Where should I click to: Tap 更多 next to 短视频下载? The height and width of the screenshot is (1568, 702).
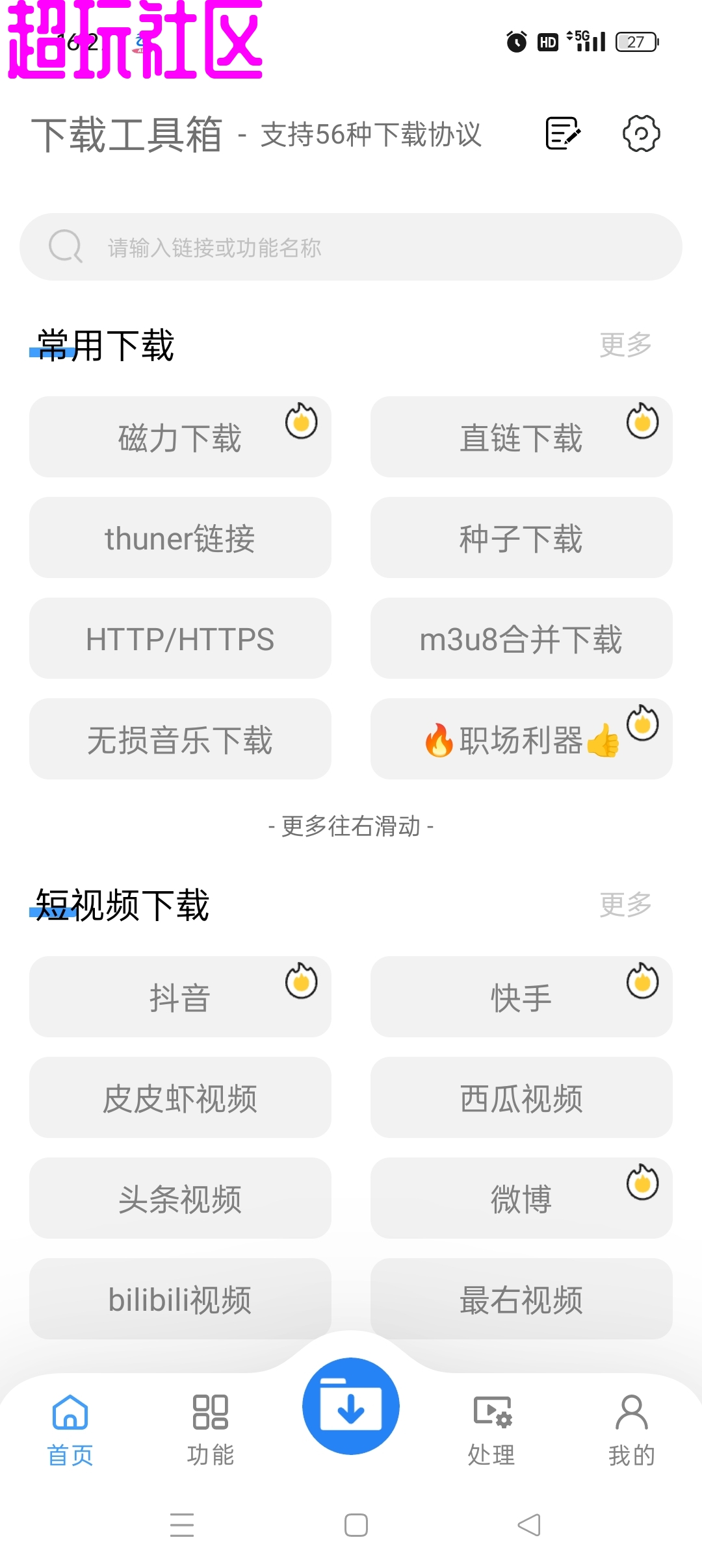[625, 906]
